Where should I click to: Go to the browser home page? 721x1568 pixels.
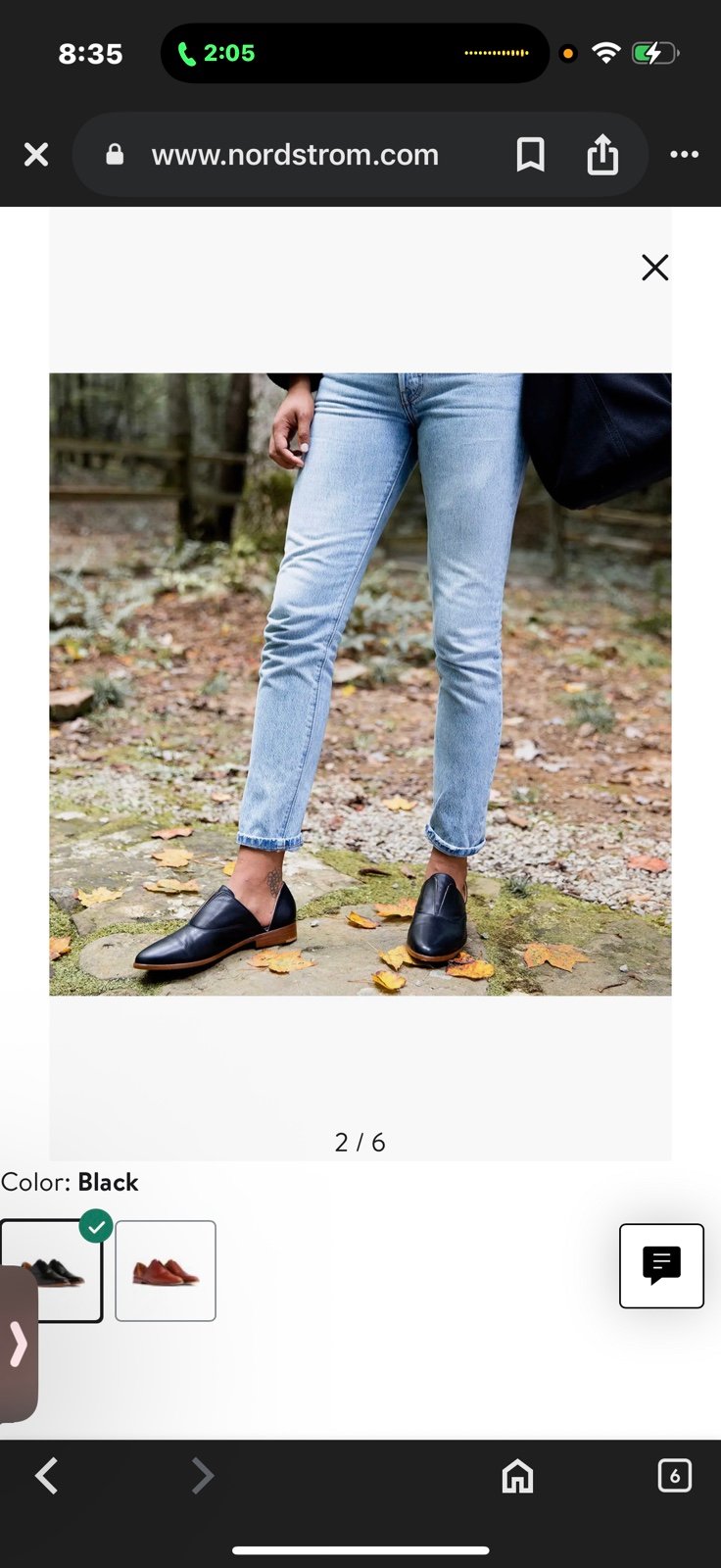coord(517,1475)
